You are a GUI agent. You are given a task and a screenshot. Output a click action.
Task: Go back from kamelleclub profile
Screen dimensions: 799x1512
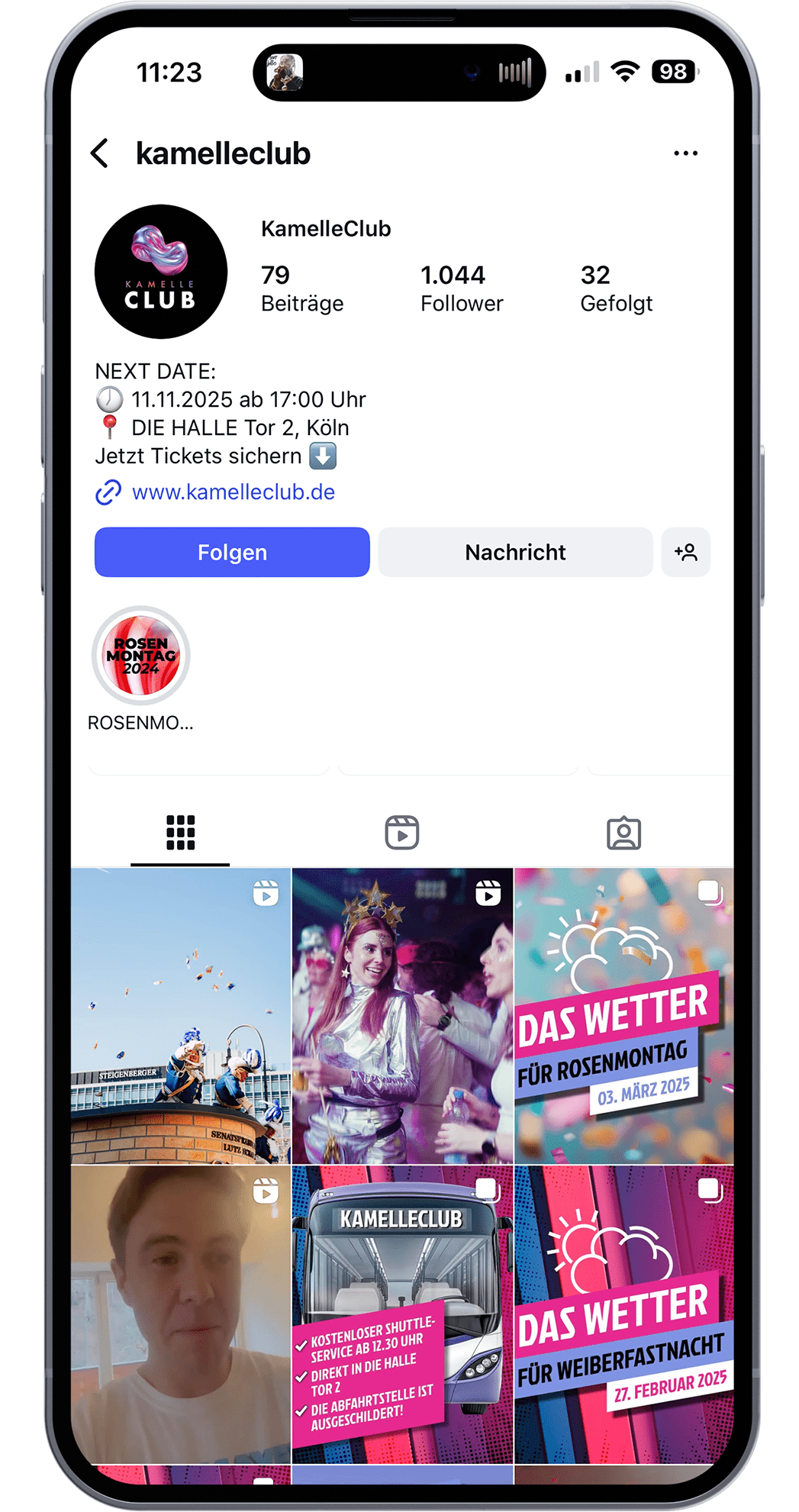[x=100, y=153]
